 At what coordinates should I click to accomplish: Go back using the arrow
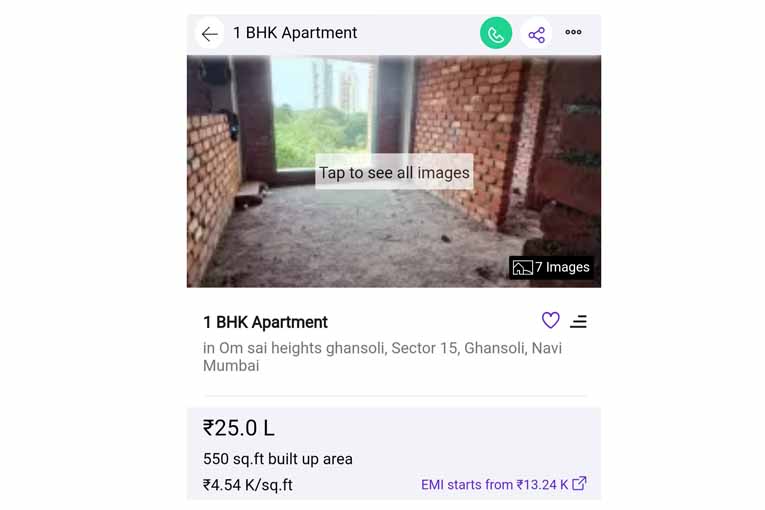209,33
